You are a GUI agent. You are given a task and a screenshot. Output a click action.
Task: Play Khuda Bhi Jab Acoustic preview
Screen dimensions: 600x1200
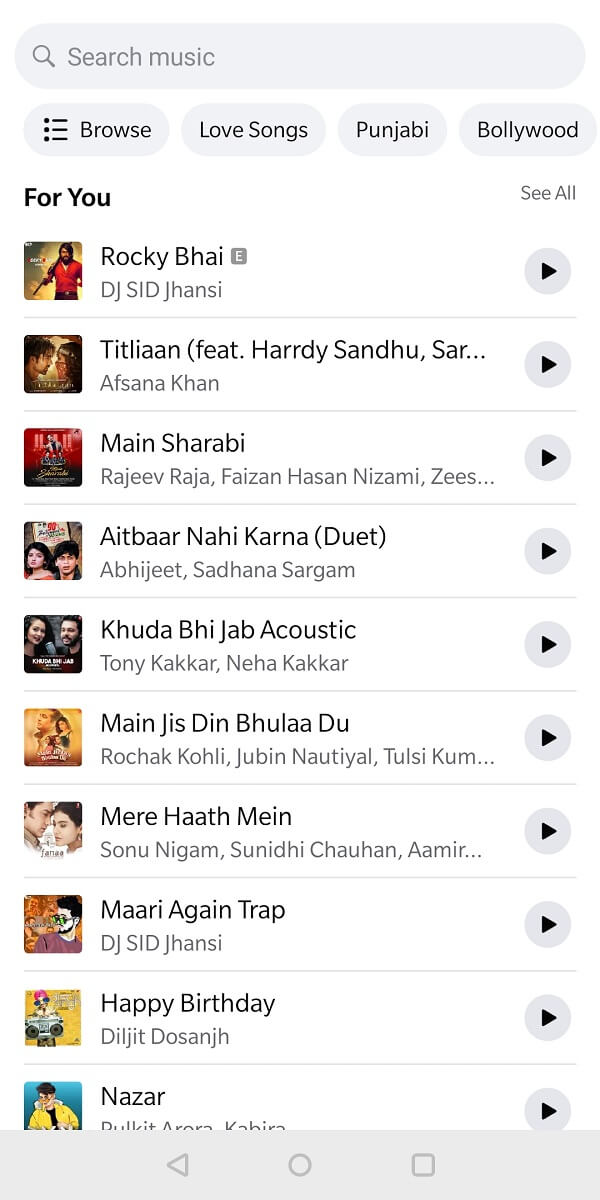(x=548, y=644)
